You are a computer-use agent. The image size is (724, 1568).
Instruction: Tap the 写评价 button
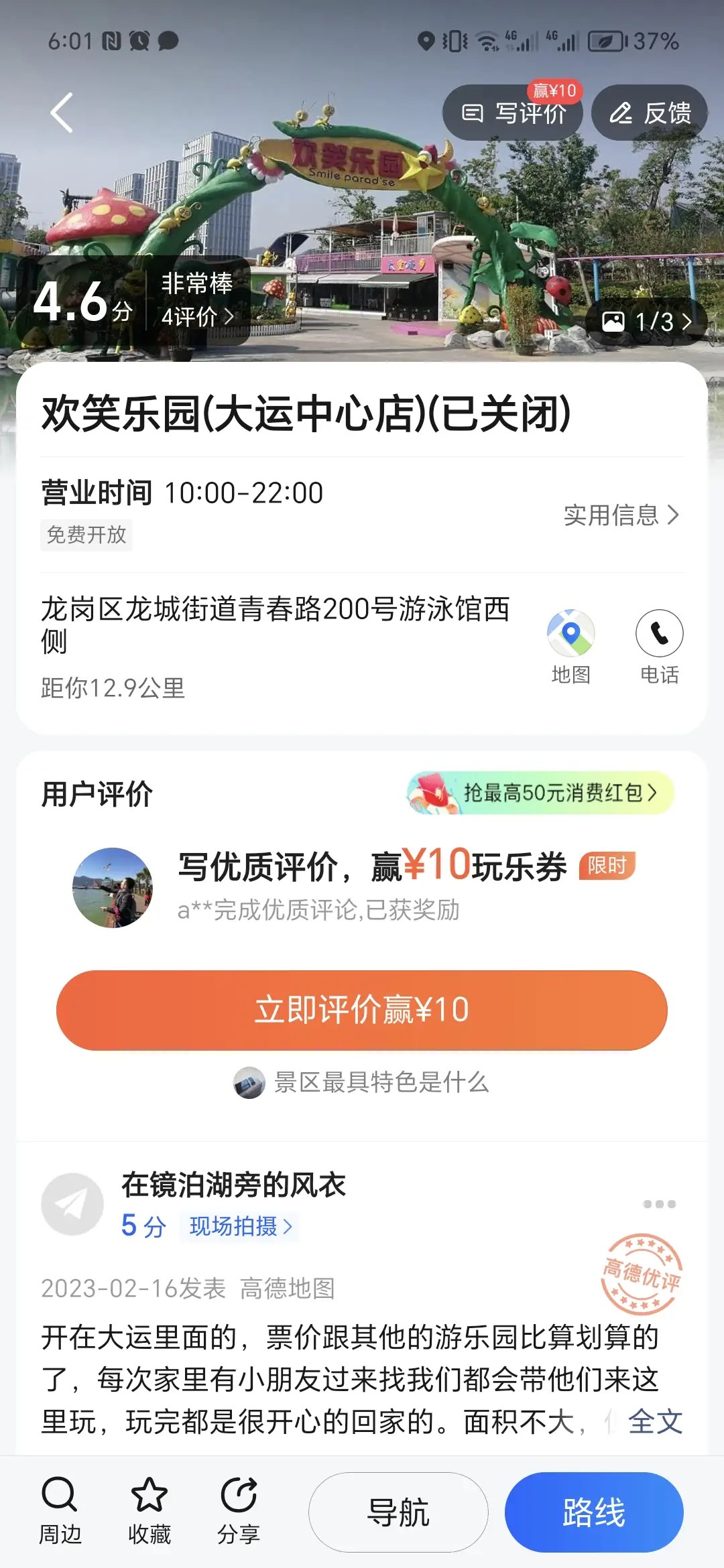click(514, 113)
